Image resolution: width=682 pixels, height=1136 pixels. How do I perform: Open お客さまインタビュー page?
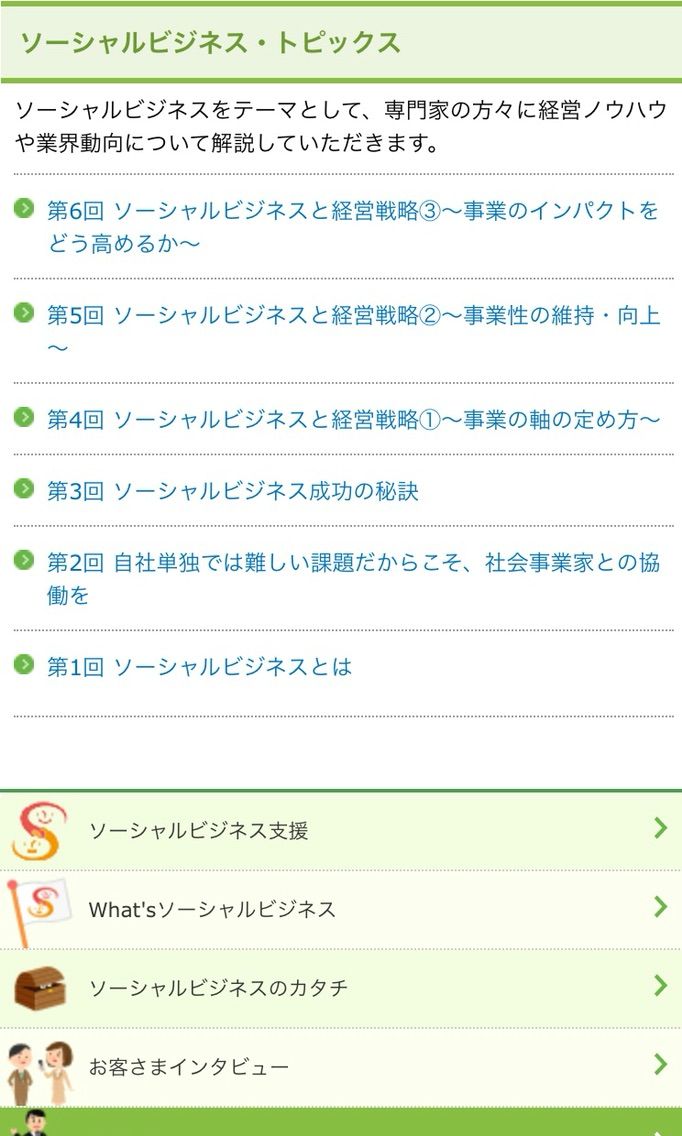pos(341,1067)
